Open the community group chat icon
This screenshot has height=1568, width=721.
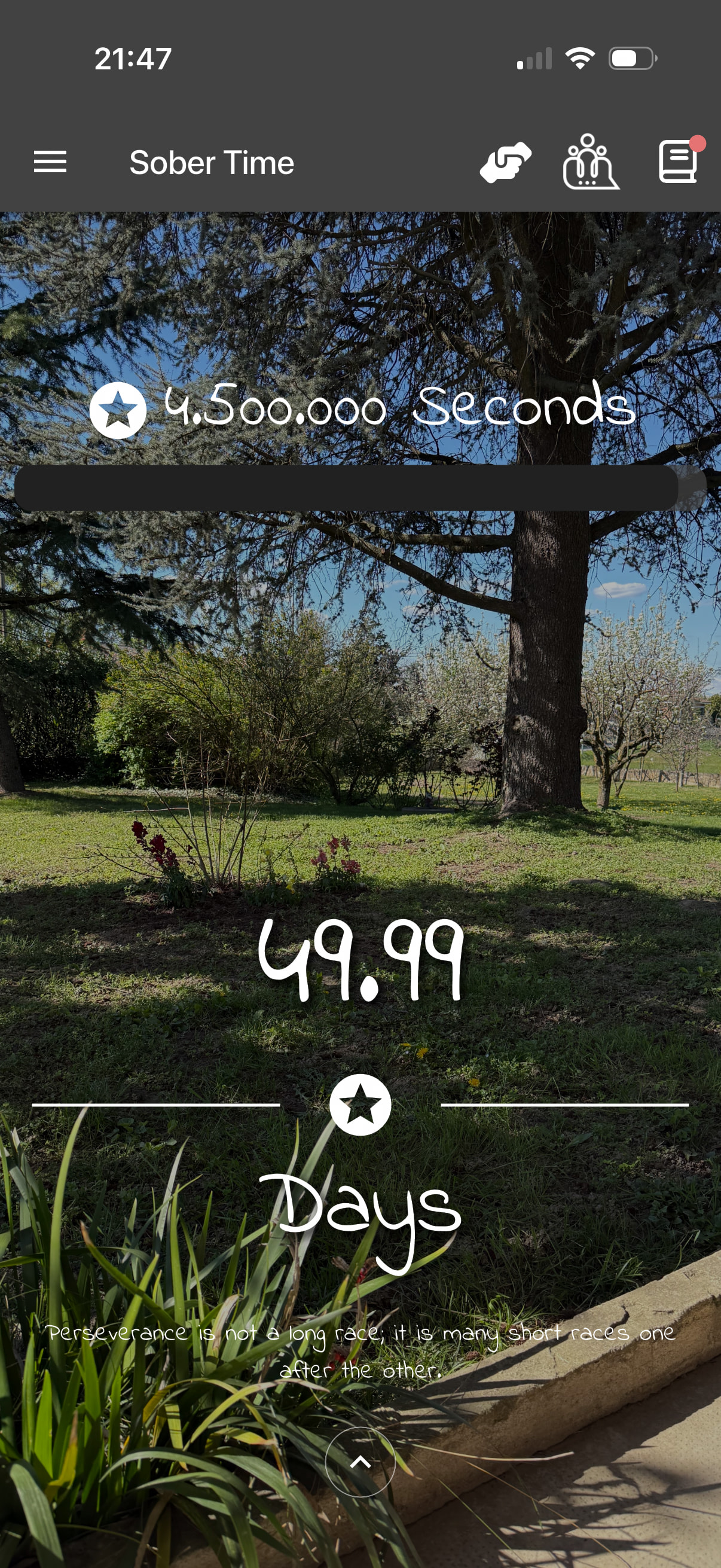589,162
